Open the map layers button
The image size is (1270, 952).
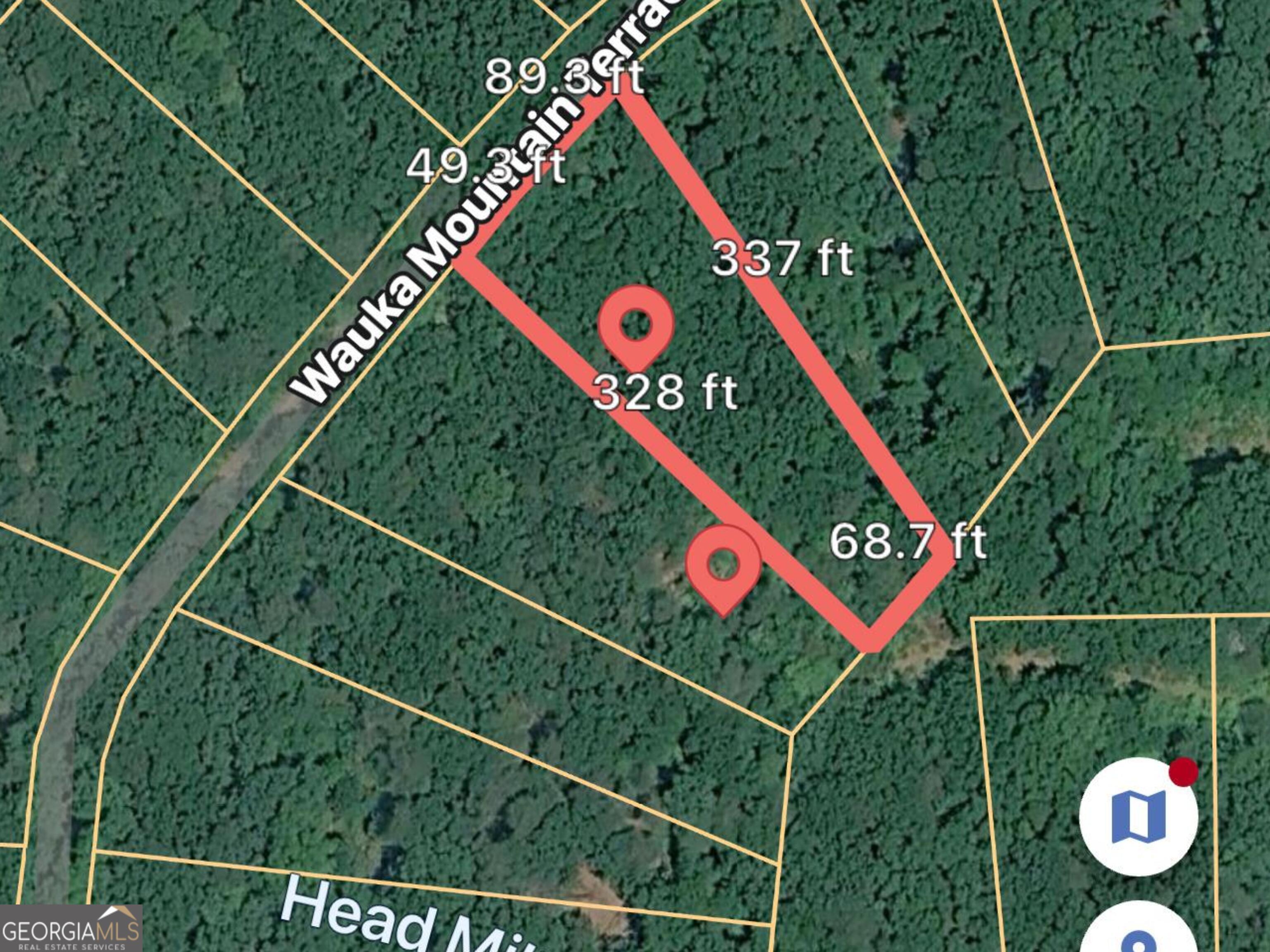tap(1139, 816)
